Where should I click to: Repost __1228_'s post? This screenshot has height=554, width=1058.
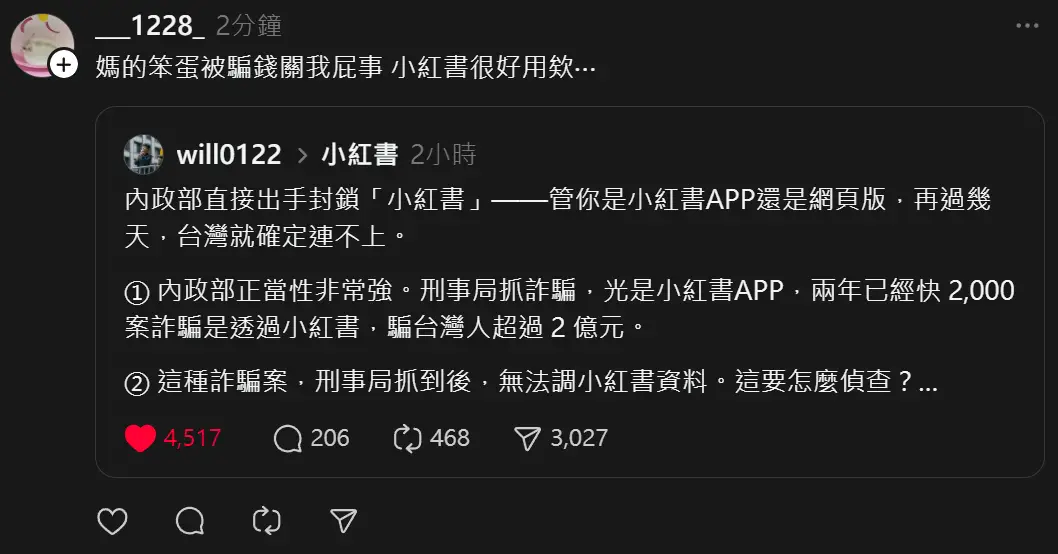pos(266,520)
